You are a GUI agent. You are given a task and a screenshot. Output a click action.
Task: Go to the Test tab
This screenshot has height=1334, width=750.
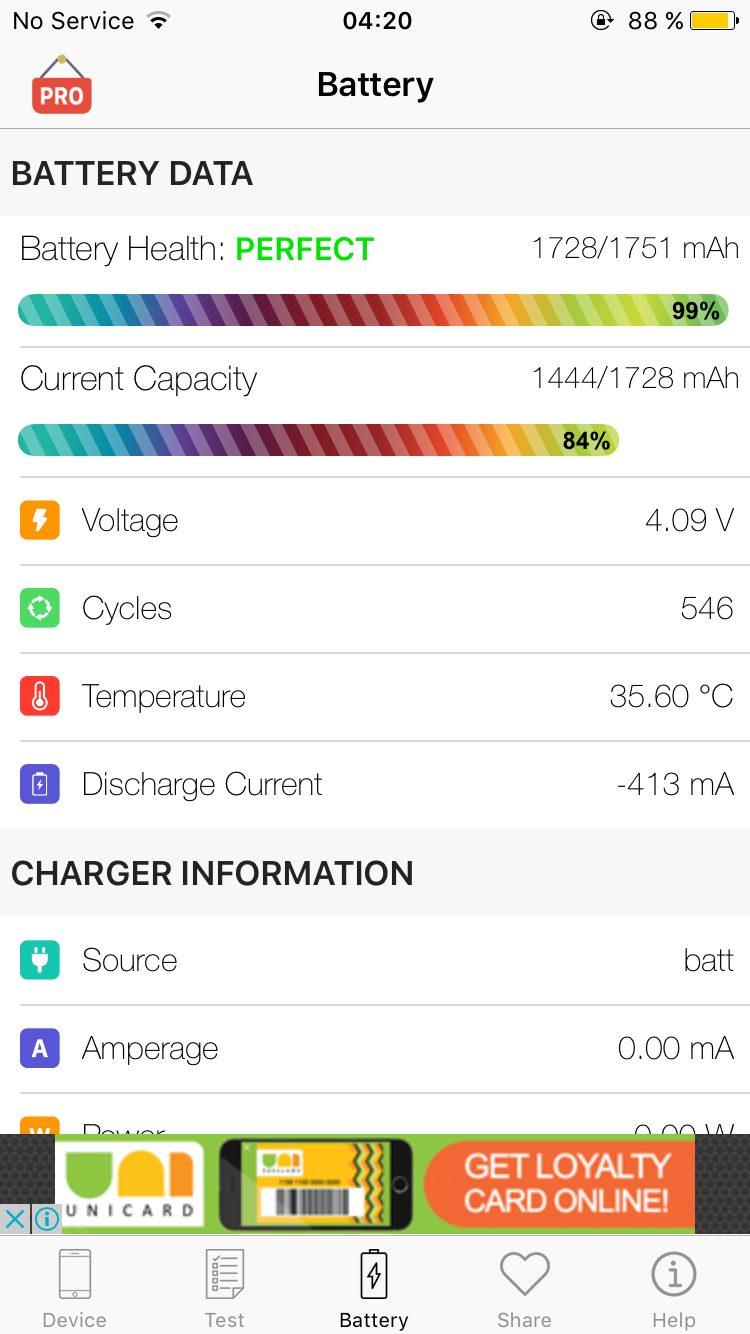point(224,1290)
